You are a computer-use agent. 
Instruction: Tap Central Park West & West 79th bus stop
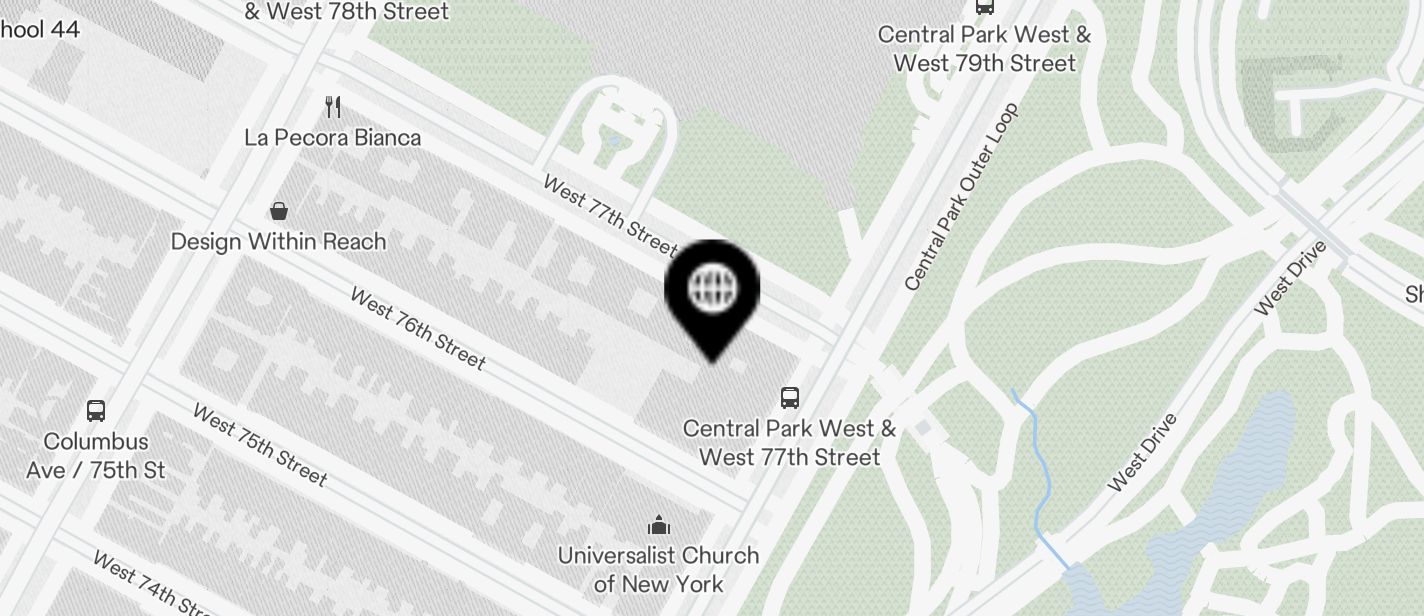coord(985,7)
